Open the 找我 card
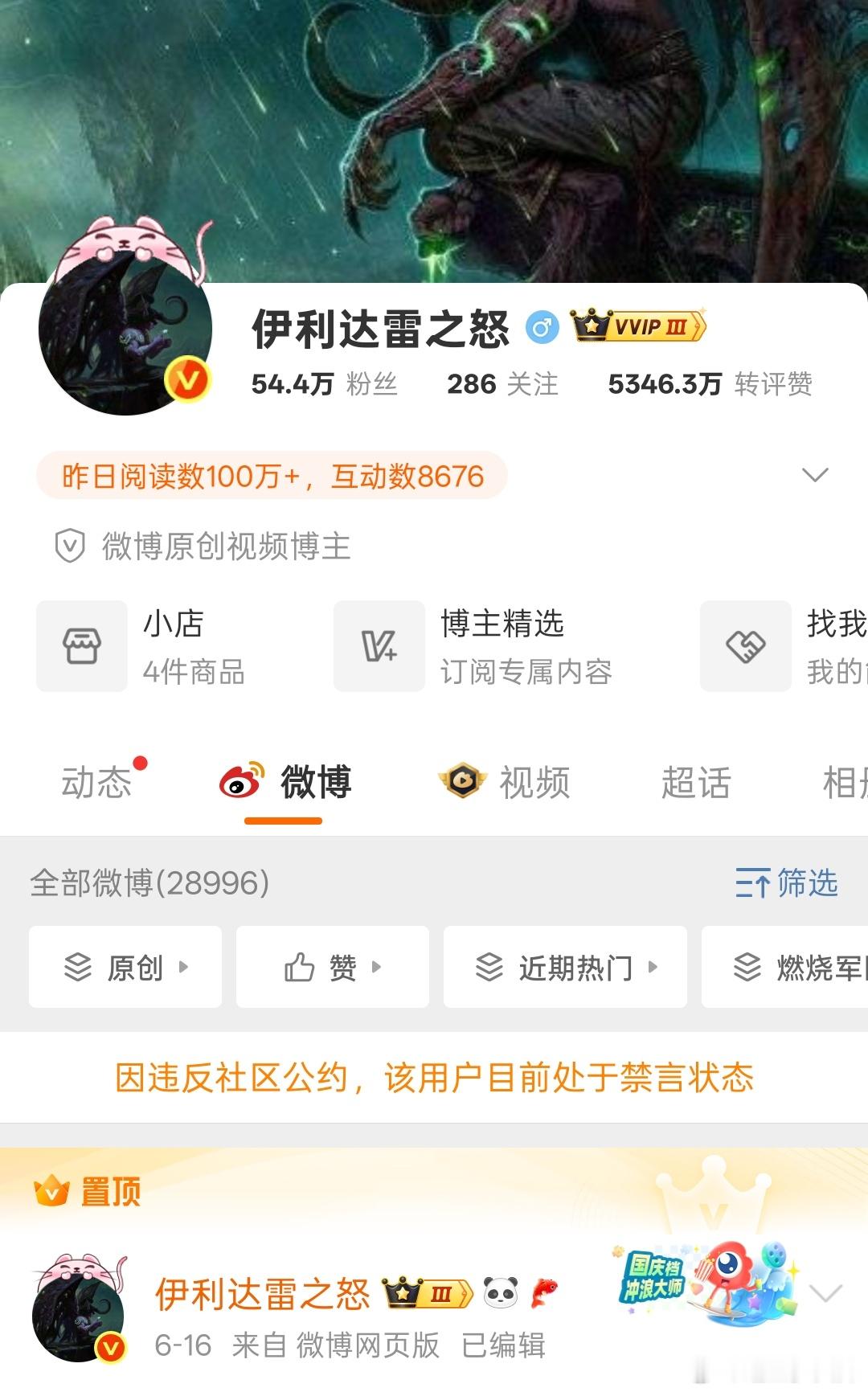Viewport: 868px width, 1392px height. [x=784, y=646]
